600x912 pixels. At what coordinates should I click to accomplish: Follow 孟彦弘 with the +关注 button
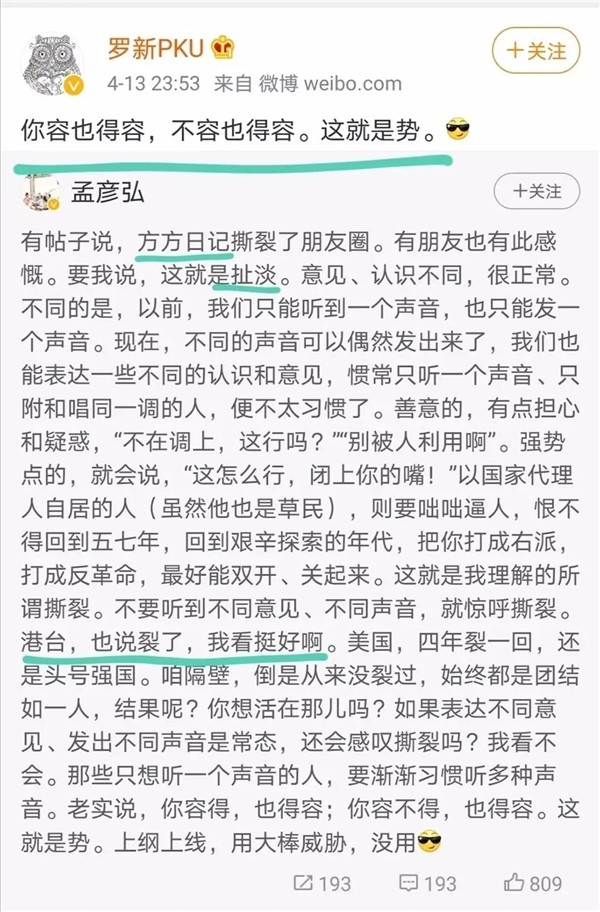(x=535, y=191)
